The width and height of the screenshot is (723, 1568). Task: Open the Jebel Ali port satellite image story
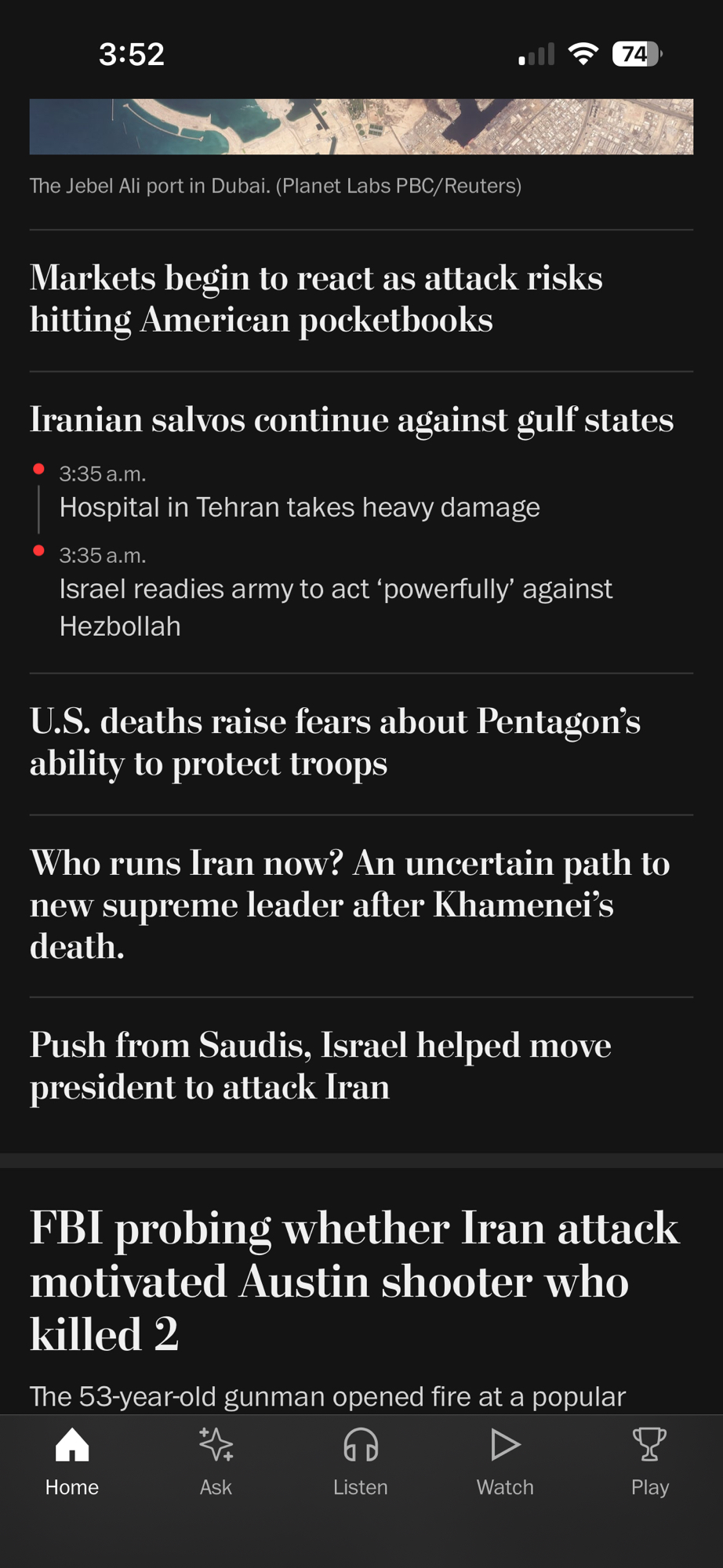(x=361, y=127)
